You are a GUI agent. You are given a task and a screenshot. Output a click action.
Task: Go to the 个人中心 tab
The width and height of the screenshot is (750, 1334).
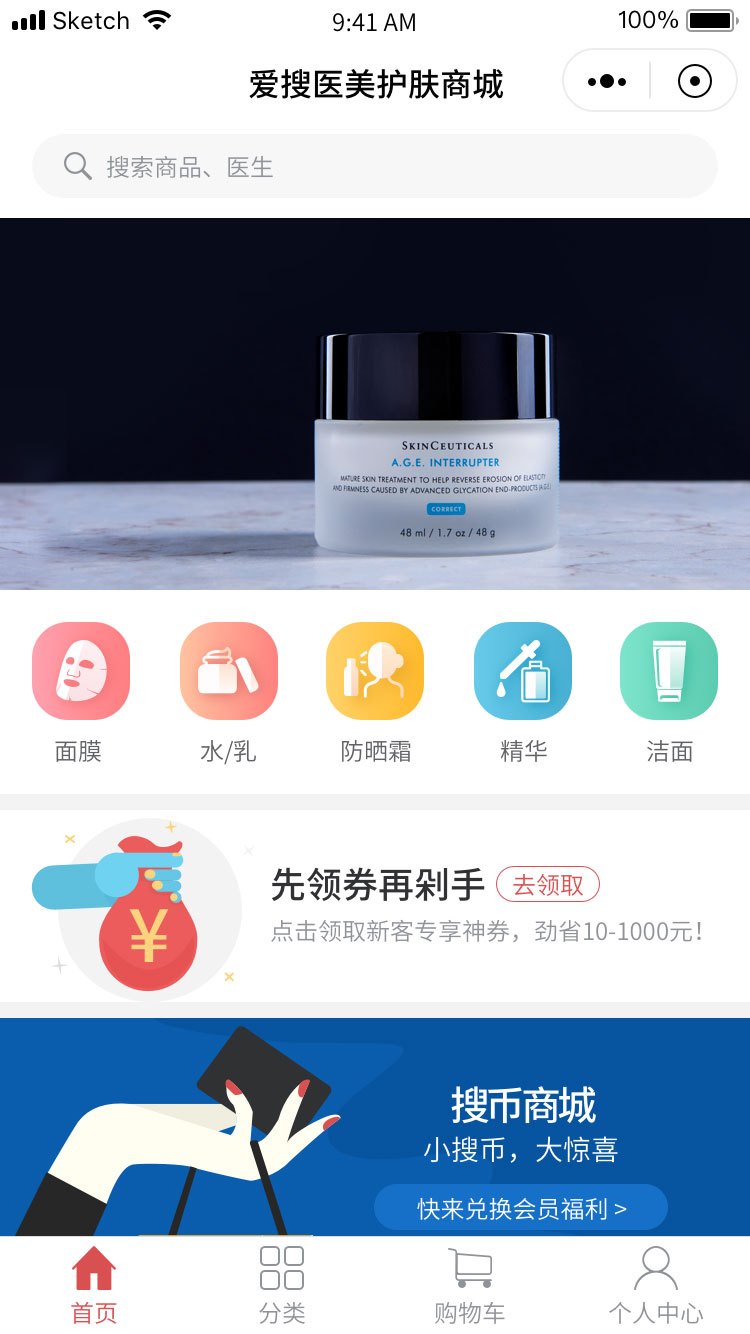(x=656, y=1286)
